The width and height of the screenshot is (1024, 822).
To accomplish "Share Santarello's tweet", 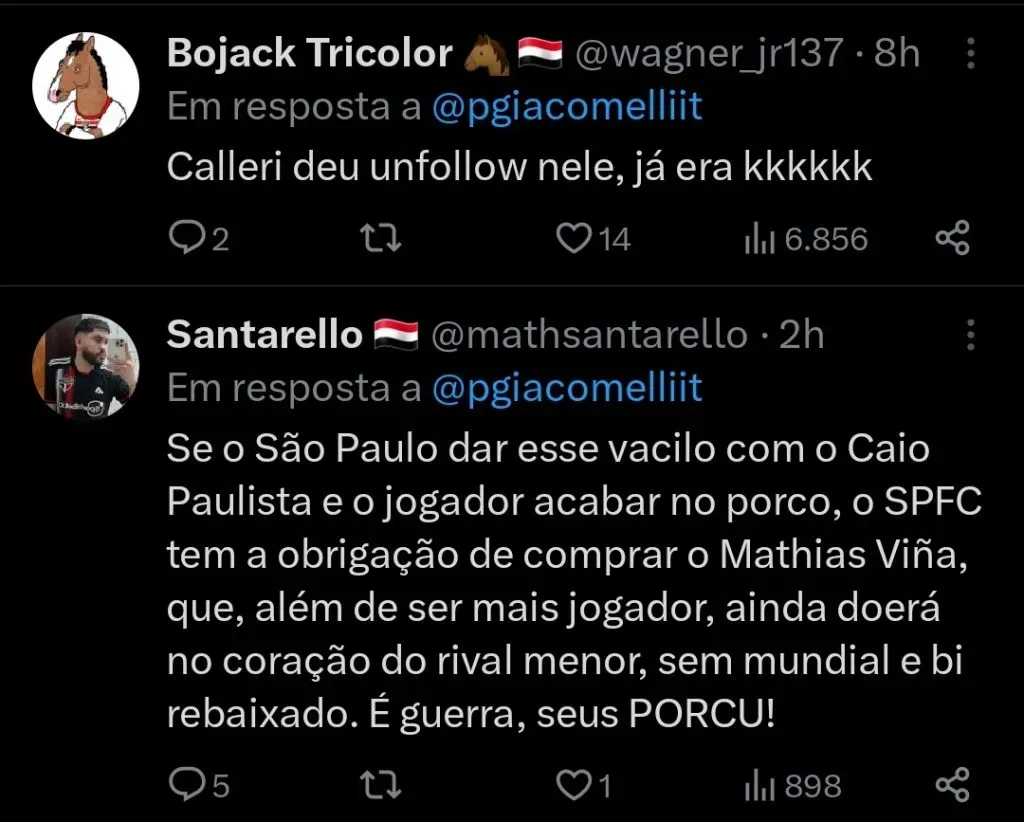I will pos(952,785).
